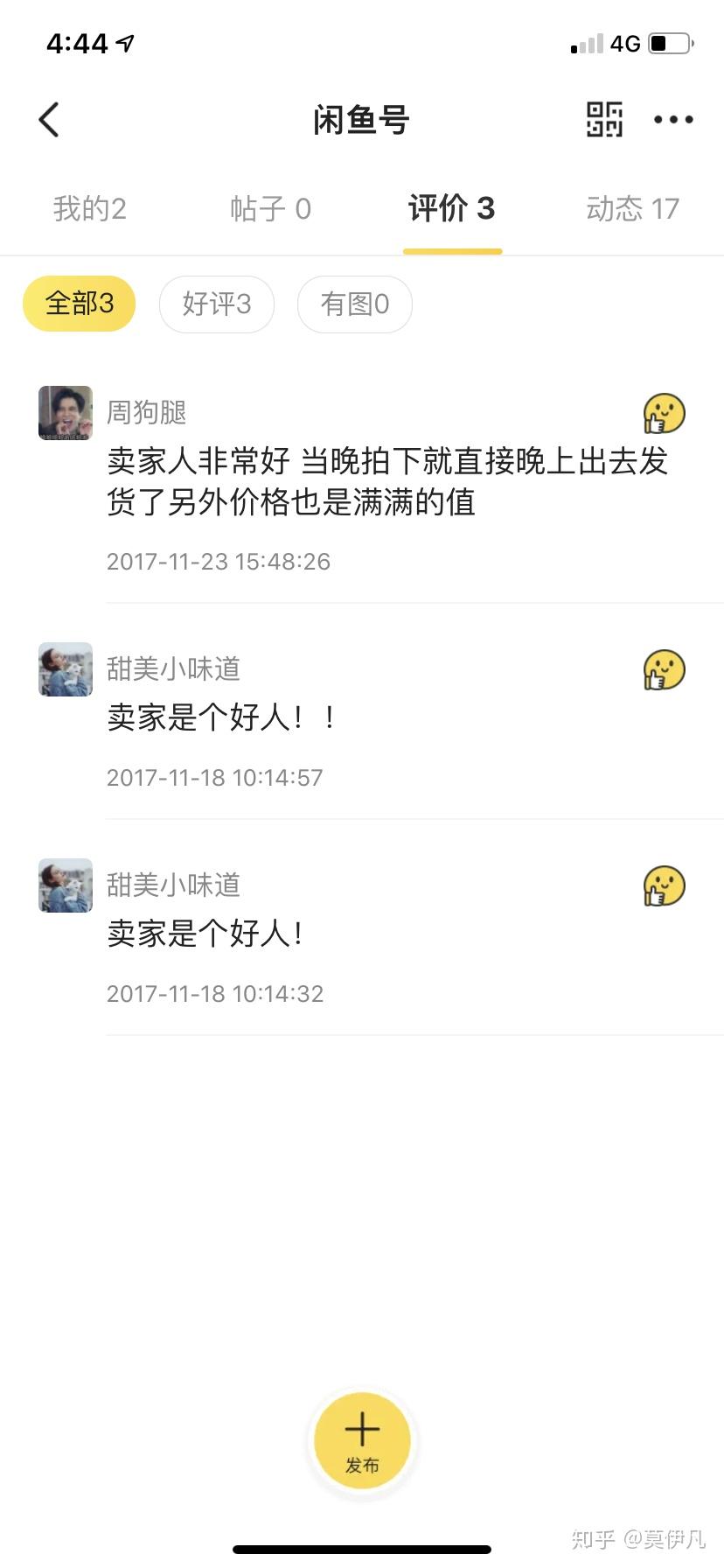This screenshot has height=1568, width=724.
Task: Open the more options ellipsis menu
Action: (x=673, y=120)
